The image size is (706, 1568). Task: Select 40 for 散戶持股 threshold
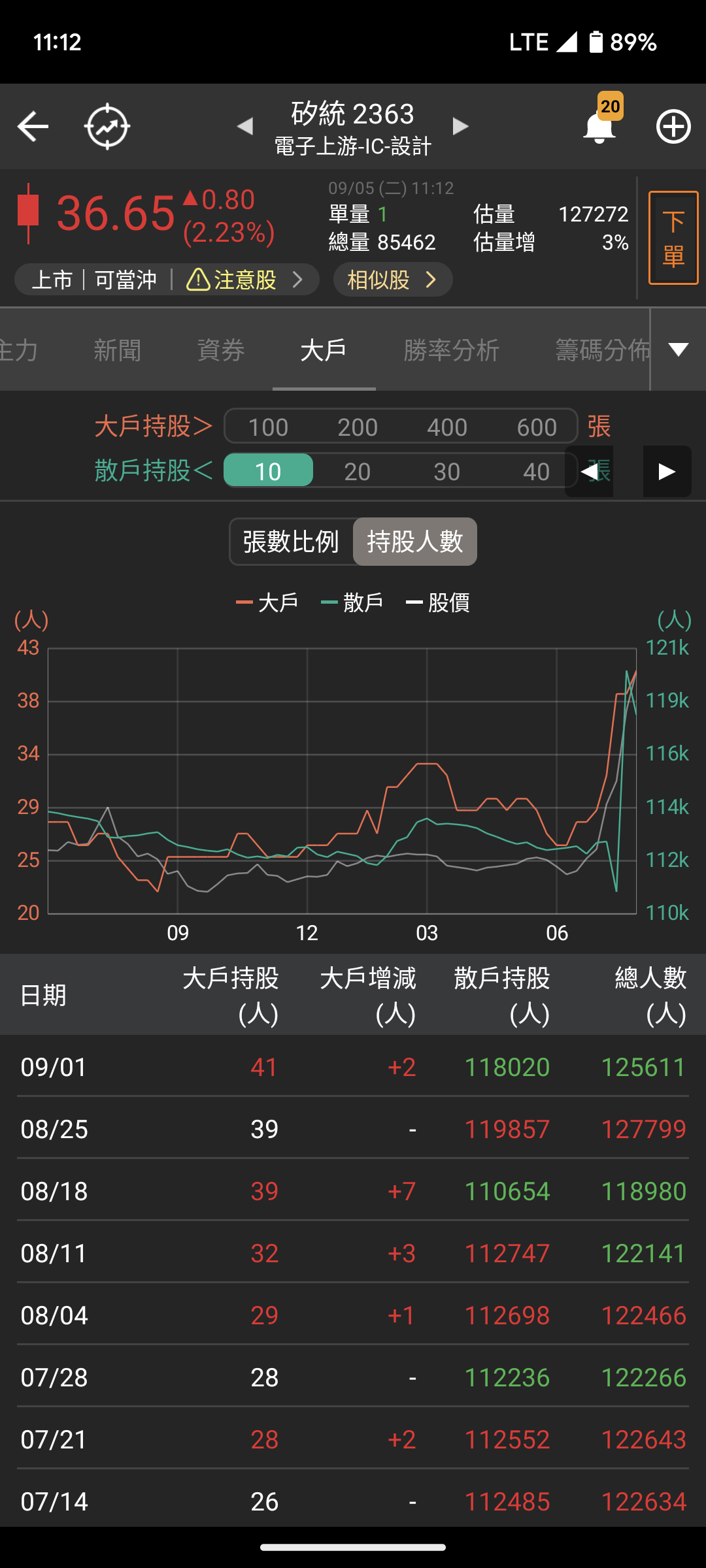[x=536, y=471]
